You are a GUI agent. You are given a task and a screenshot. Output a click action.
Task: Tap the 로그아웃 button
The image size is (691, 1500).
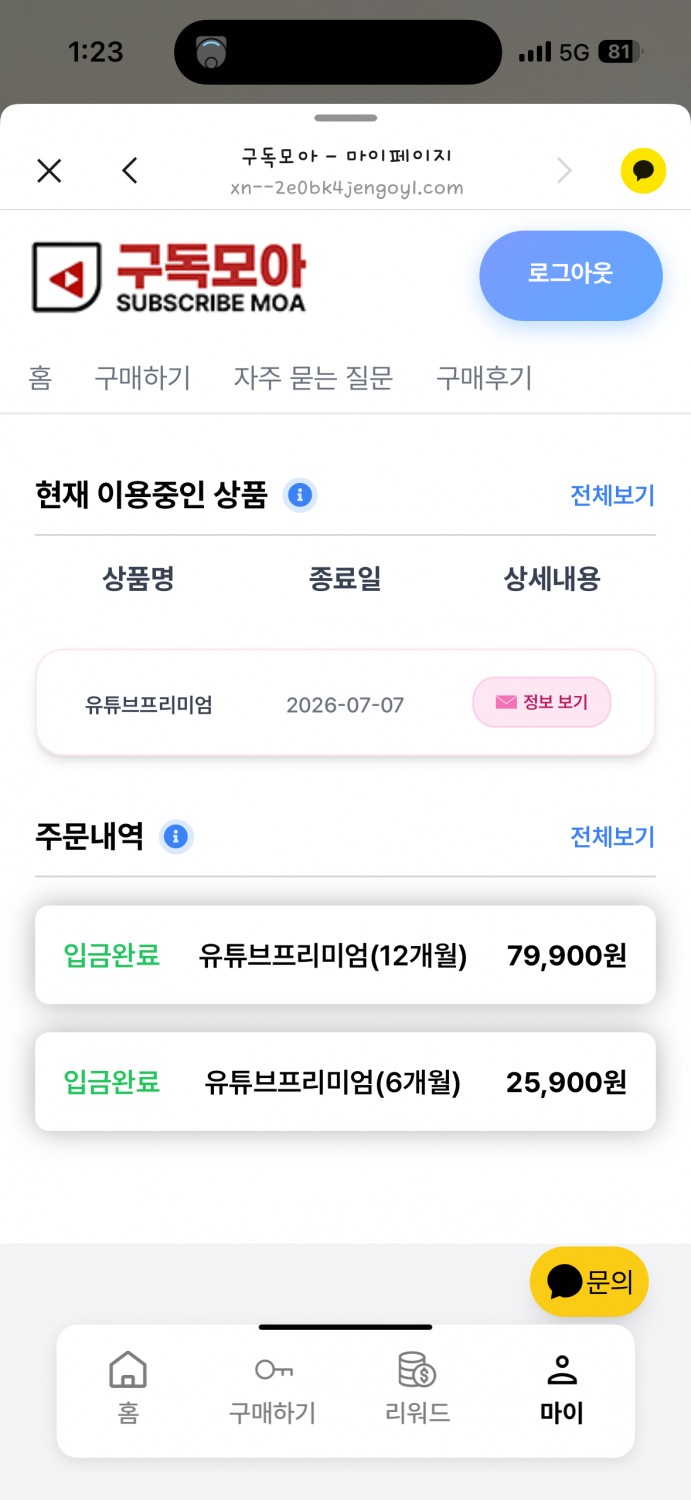click(x=570, y=275)
